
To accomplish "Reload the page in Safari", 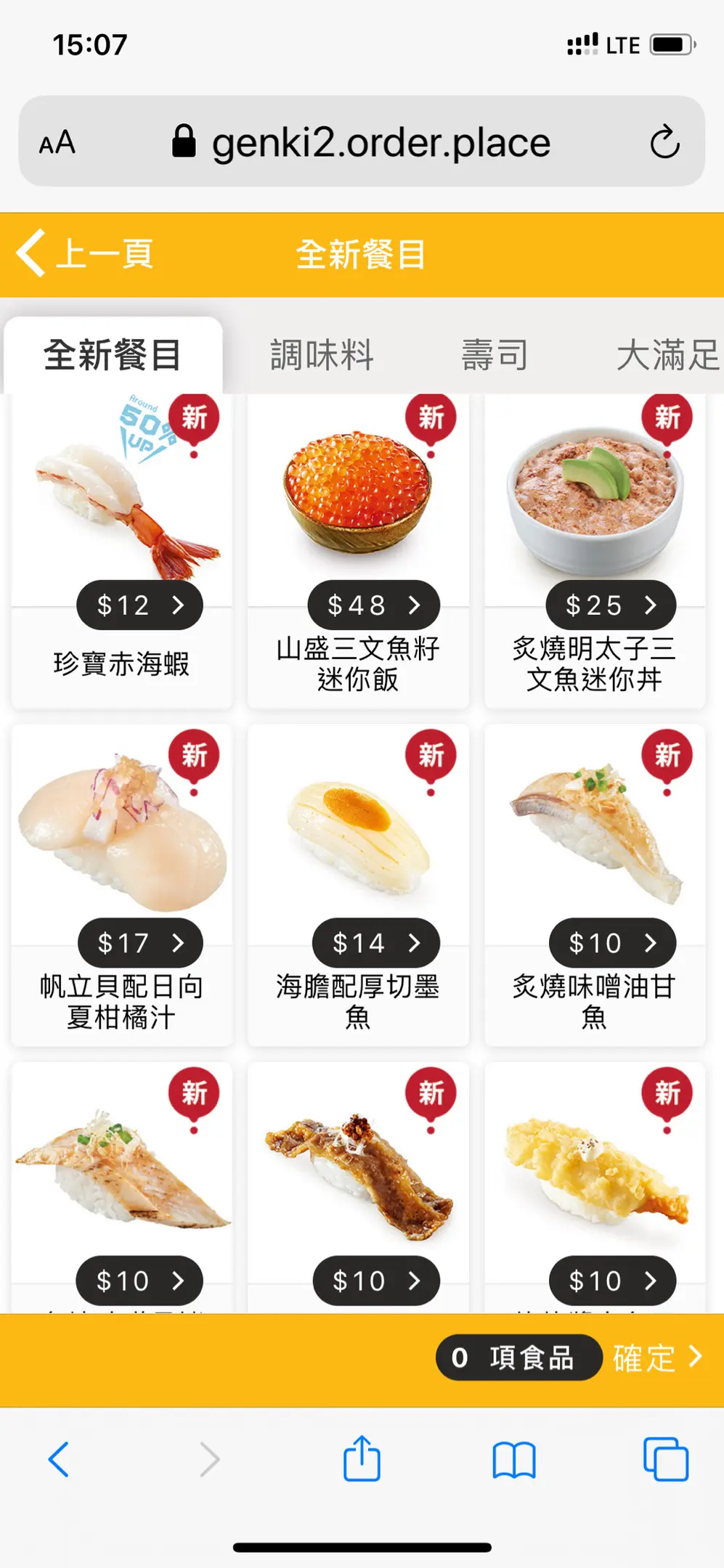I will tap(664, 142).
